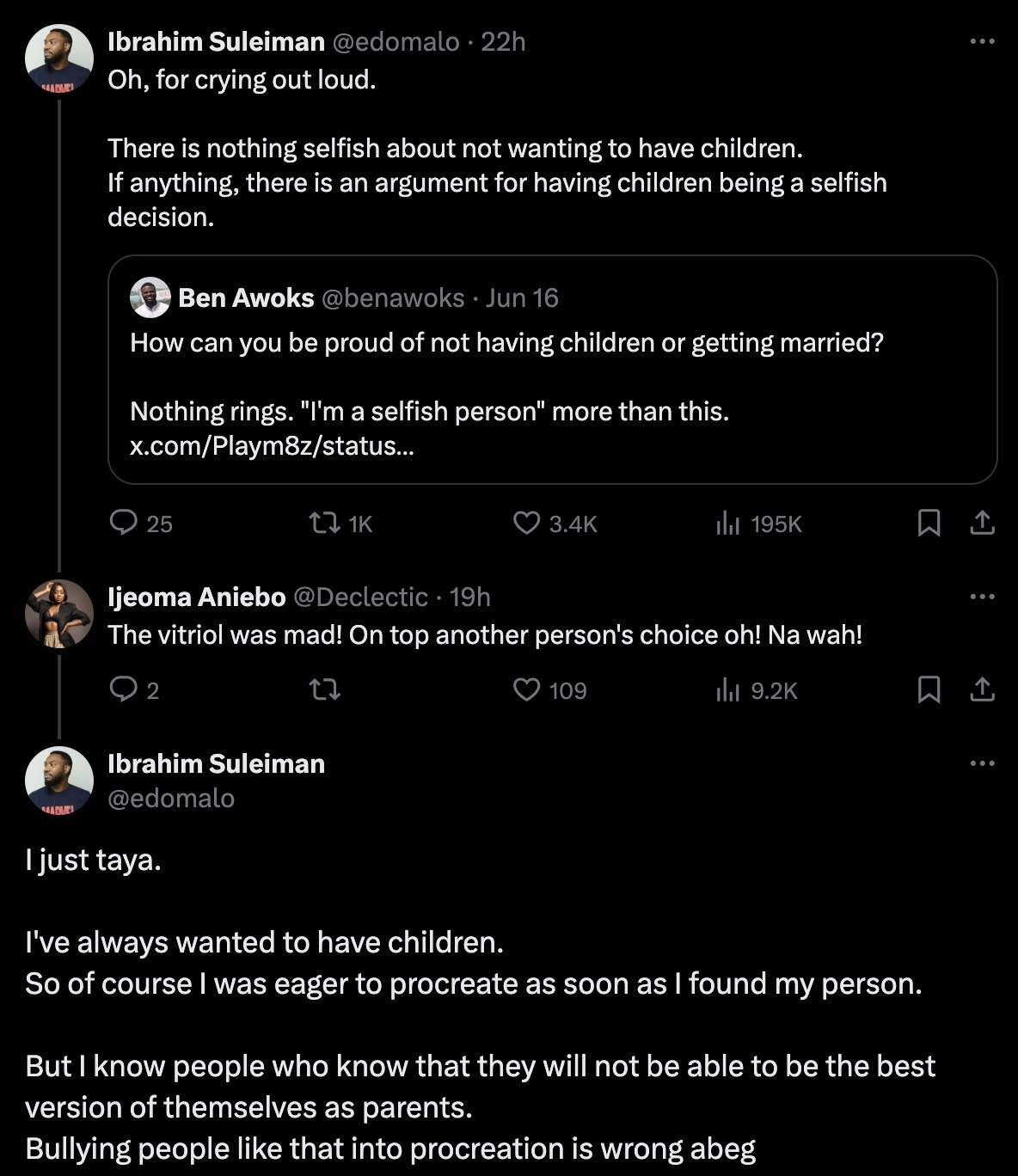Screen dimensions: 1018x1176
Task: Open more options on Ibrahim's top tweet
Action: (981, 40)
